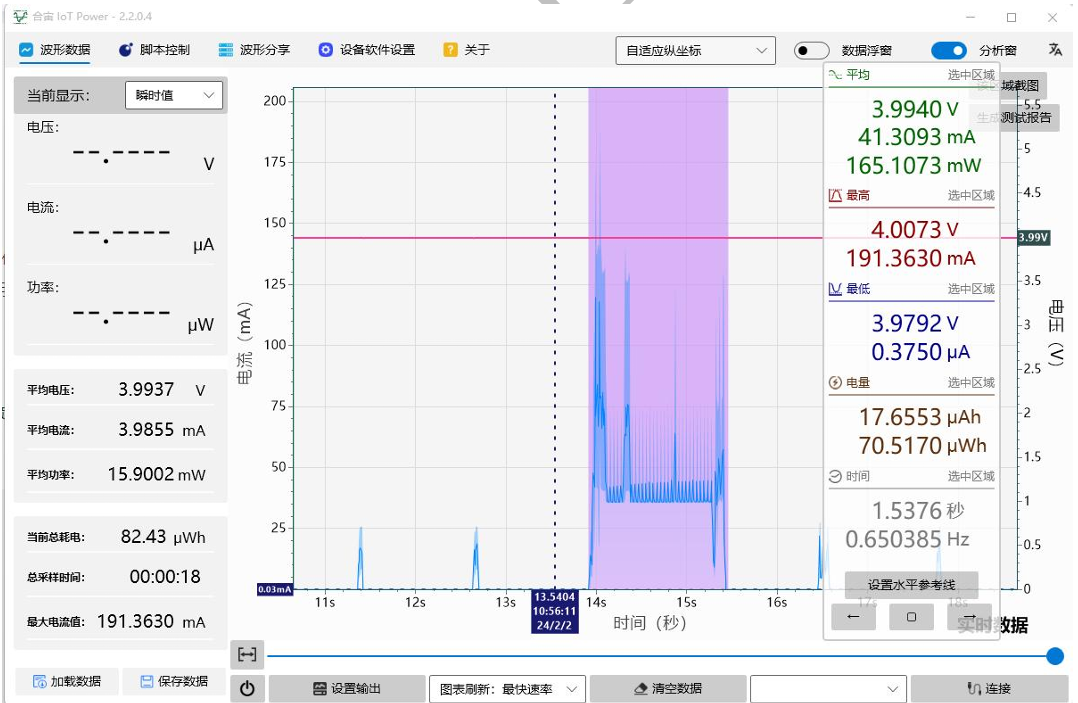Expand the 图表刷新 rate dropdown
The image size is (1078, 703).
[x=507, y=688]
